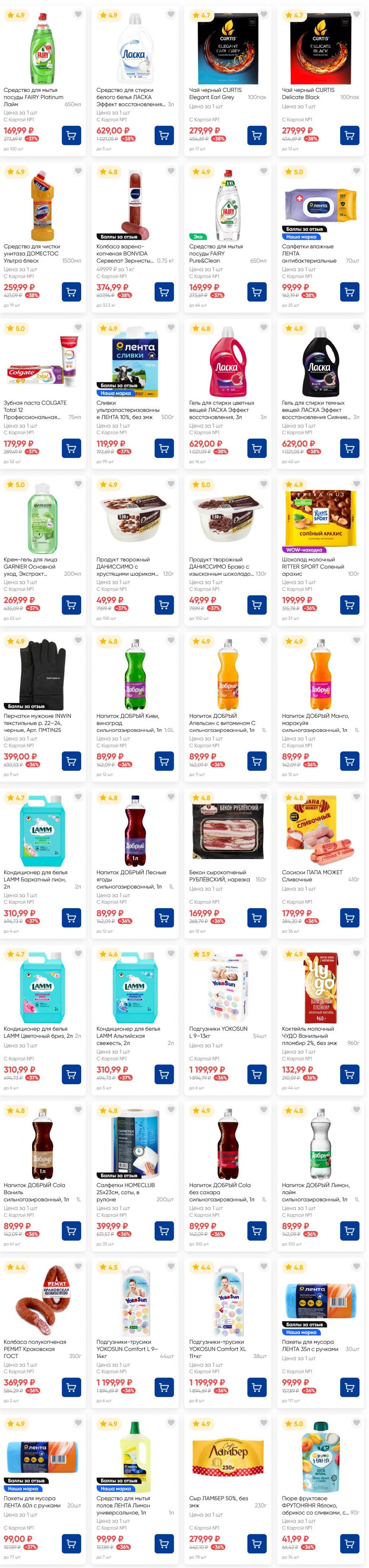
Task: Add HOMECLUB napkins roll to cart
Action: 164,1230
